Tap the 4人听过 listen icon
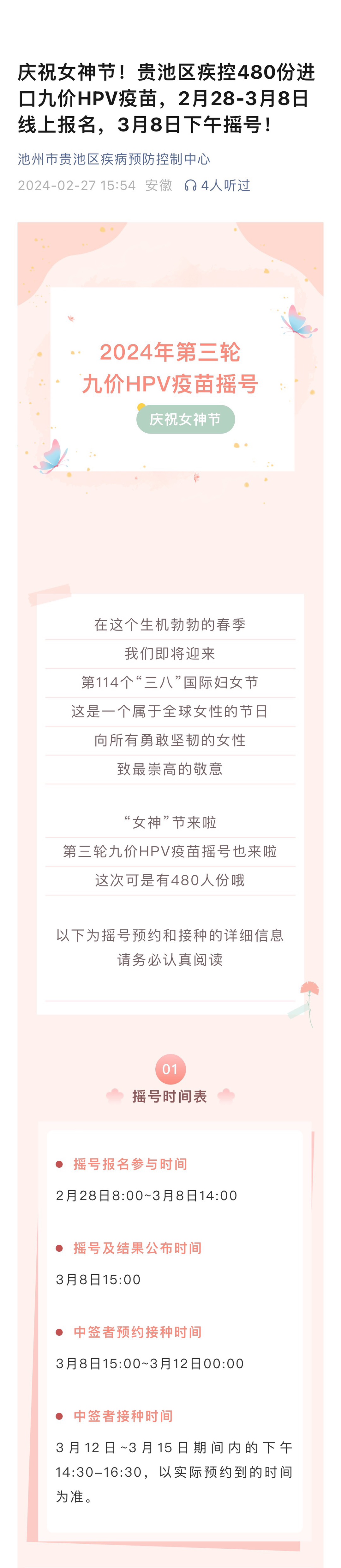This screenshot has width=341, height=1568. [x=190, y=186]
